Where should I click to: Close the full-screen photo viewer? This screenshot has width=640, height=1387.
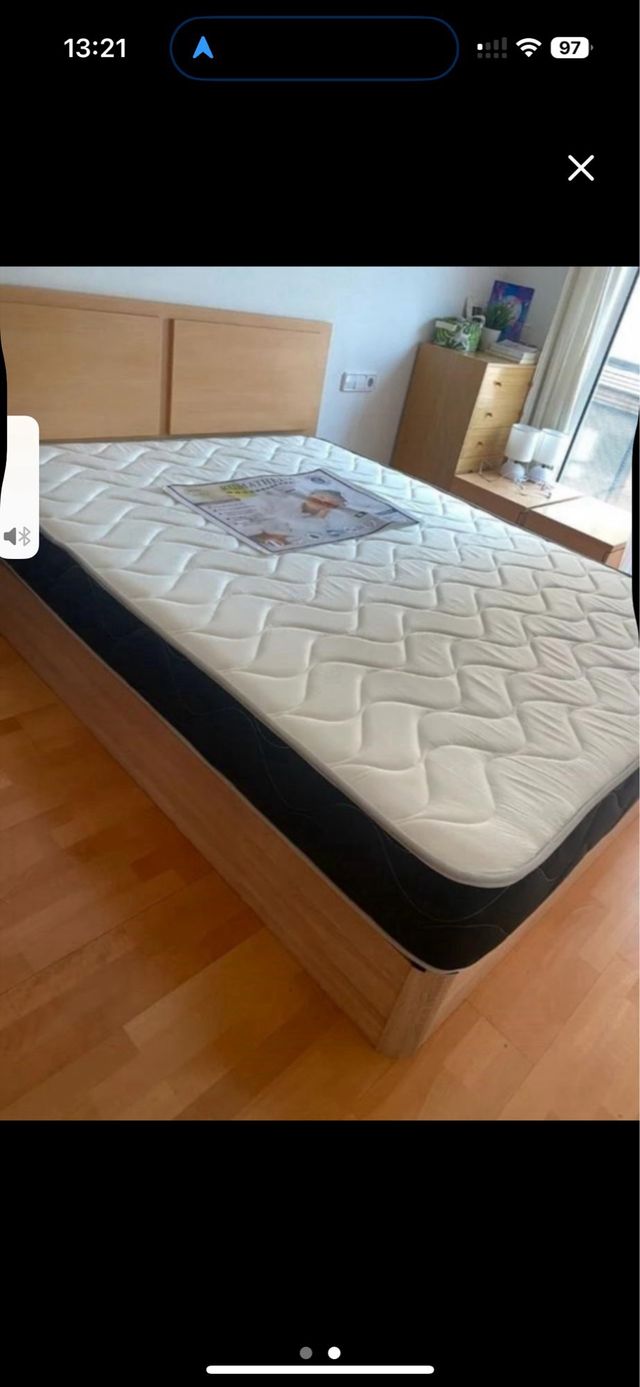coord(581,168)
